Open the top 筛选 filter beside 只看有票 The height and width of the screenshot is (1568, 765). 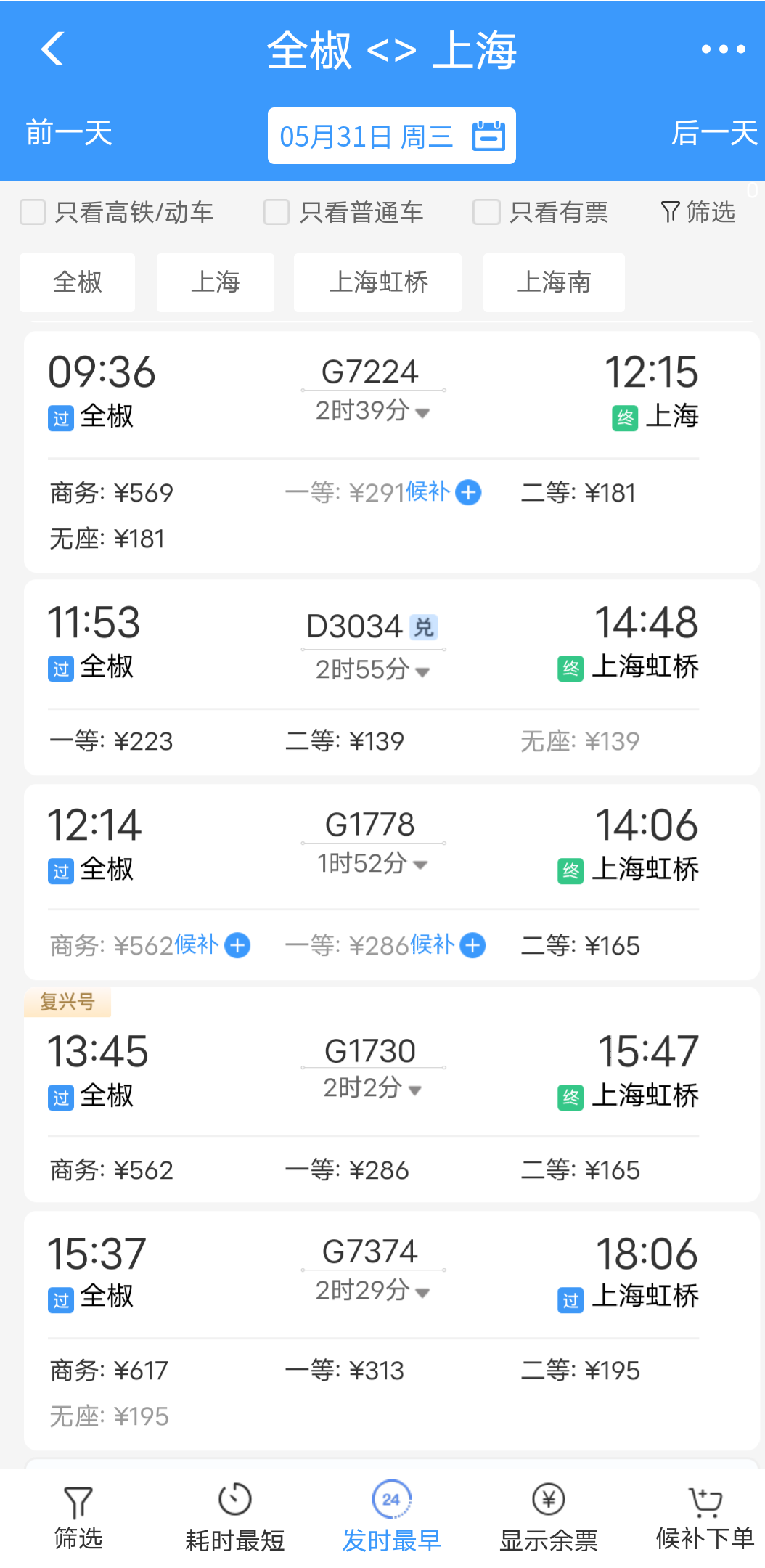[698, 212]
